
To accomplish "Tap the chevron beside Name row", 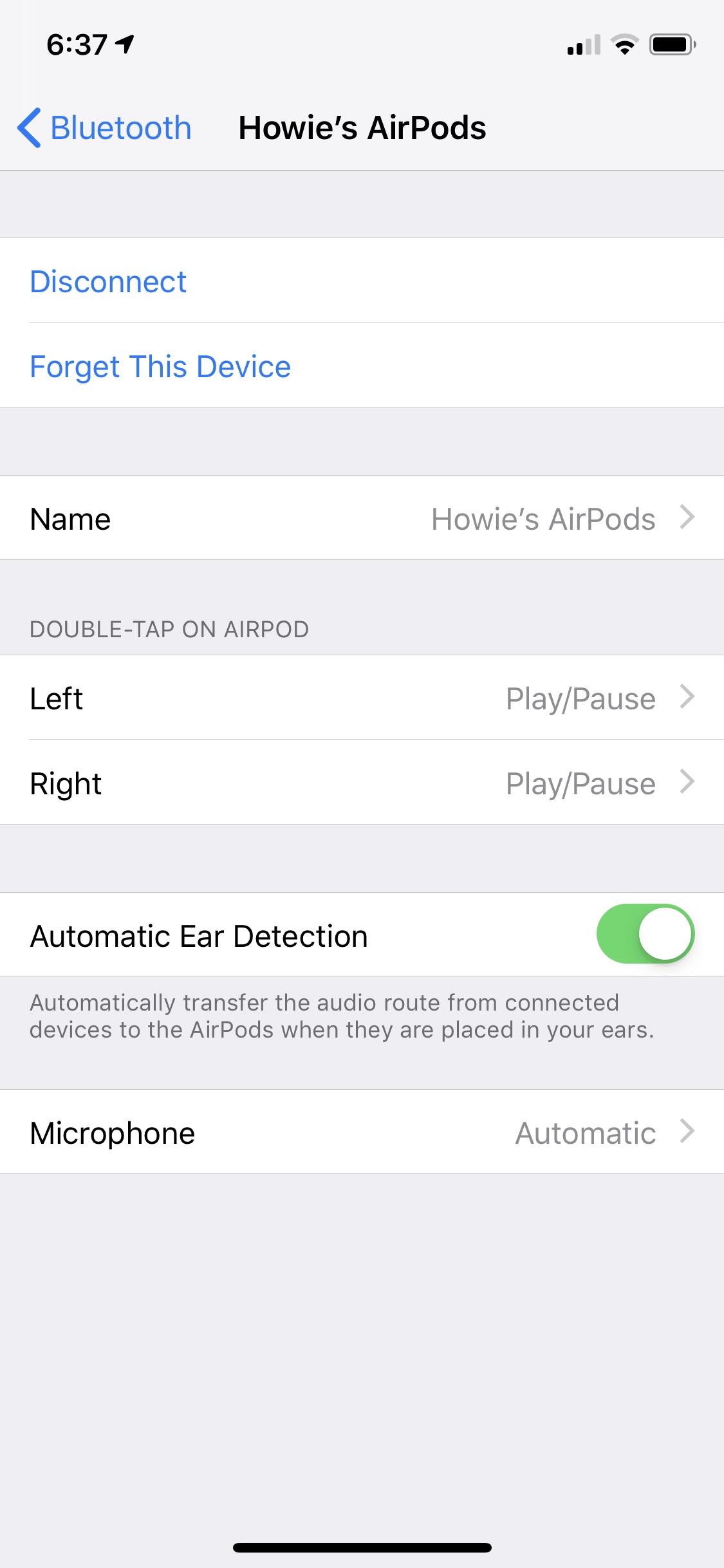I will 688,518.
